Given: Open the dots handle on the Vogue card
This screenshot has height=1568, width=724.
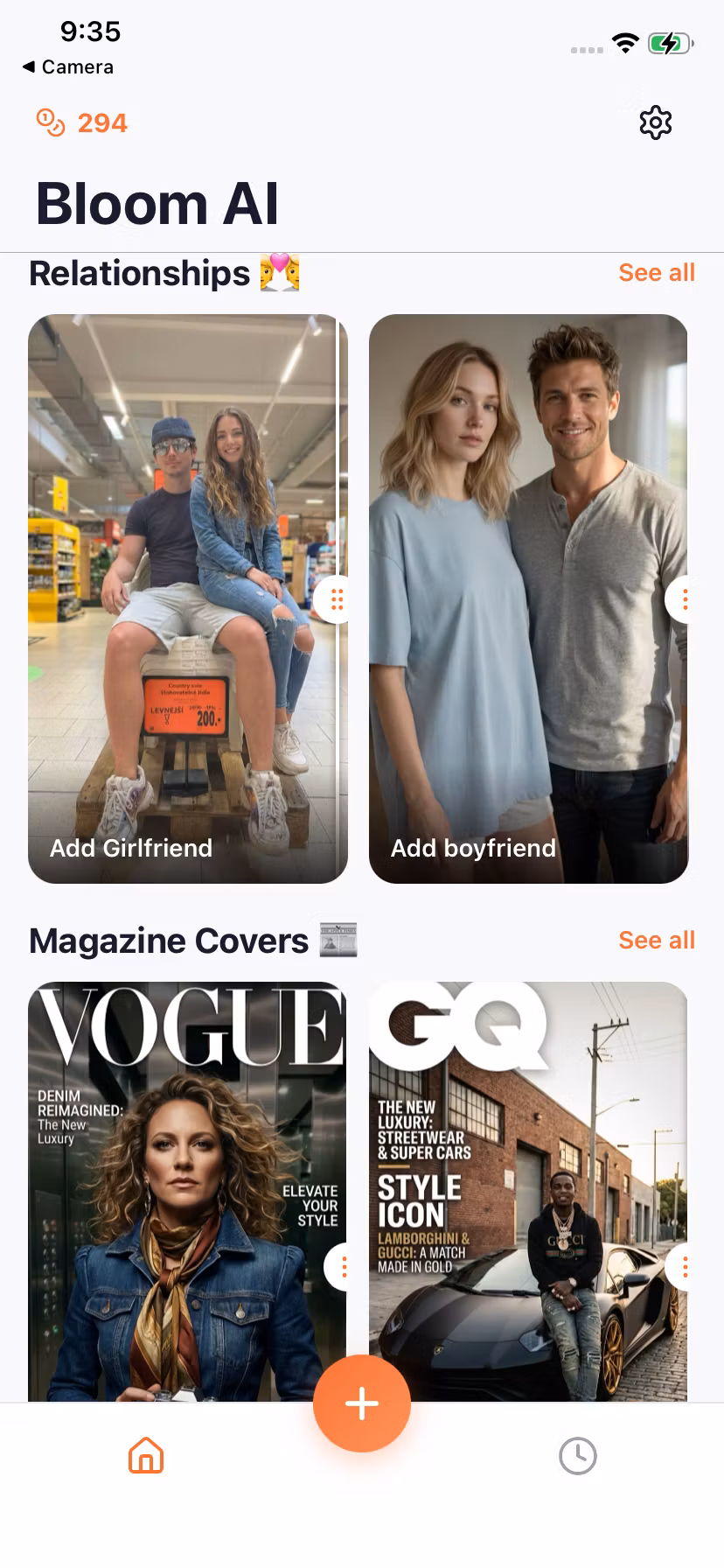Looking at the screenshot, I should (x=344, y=1266).
